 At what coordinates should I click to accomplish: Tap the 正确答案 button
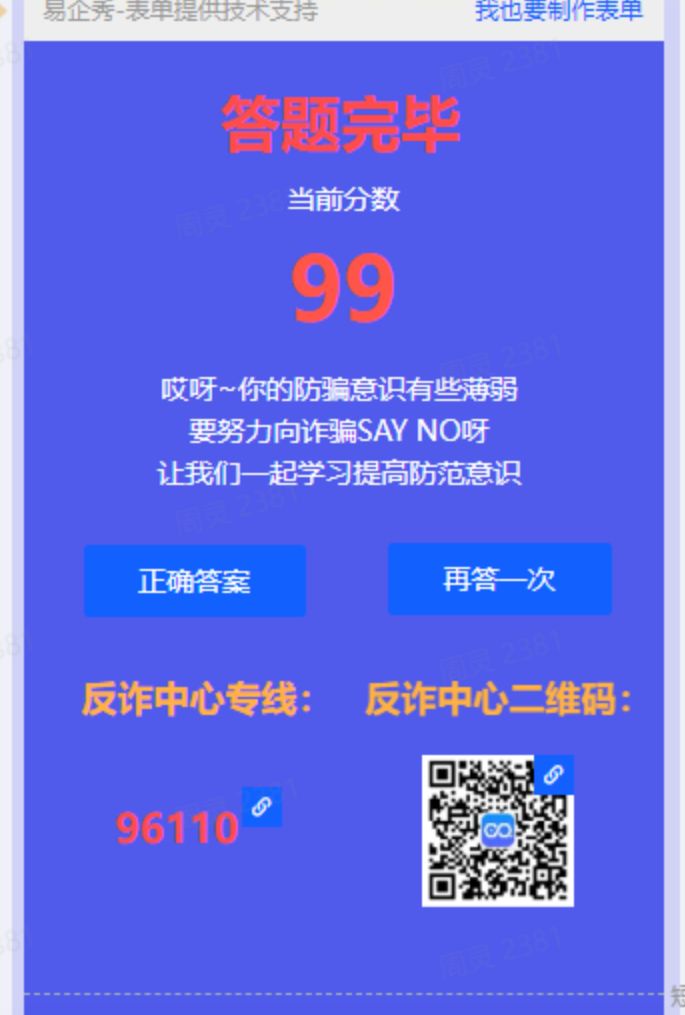(194, 581)
